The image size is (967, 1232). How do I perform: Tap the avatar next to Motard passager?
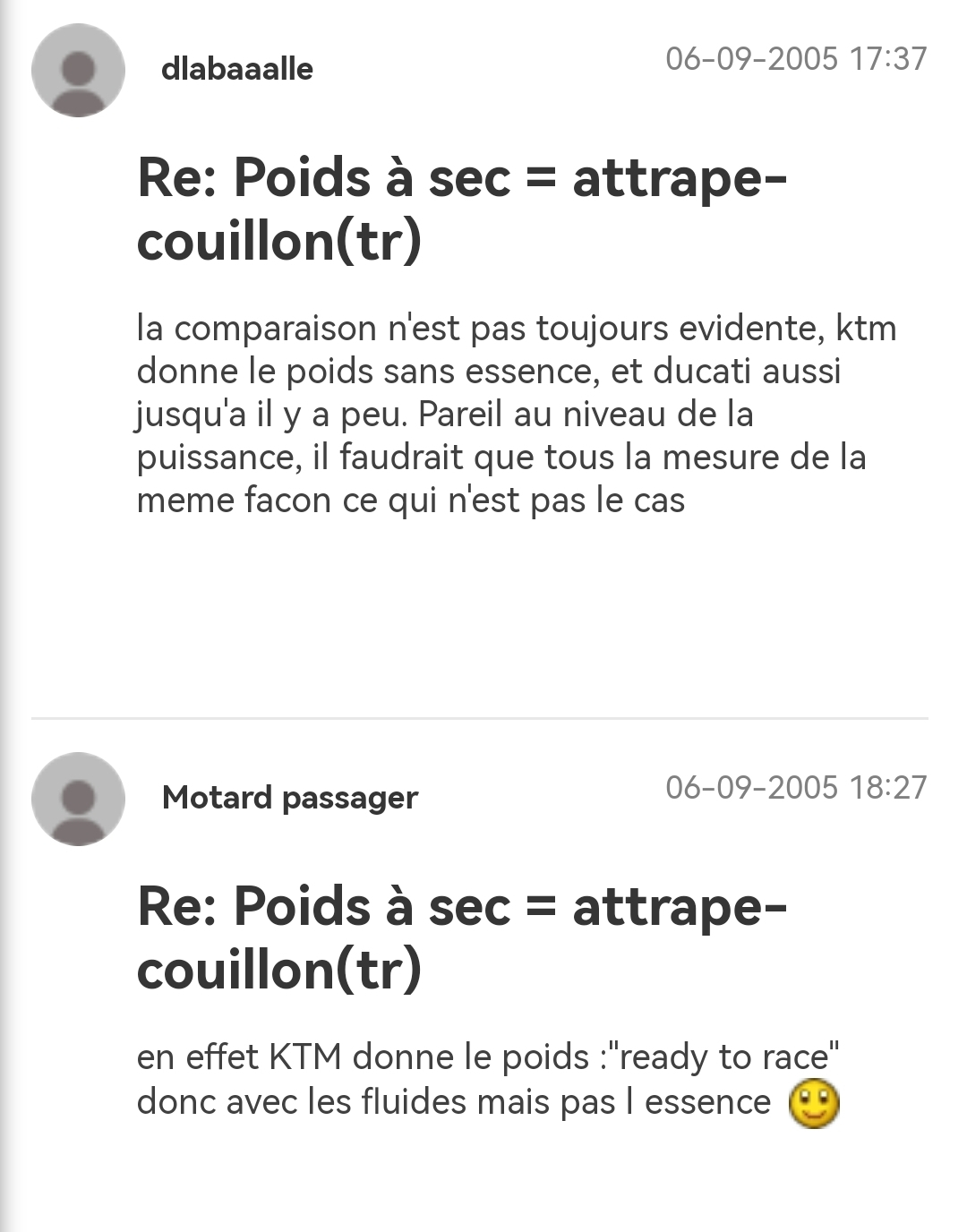(78, 799)
